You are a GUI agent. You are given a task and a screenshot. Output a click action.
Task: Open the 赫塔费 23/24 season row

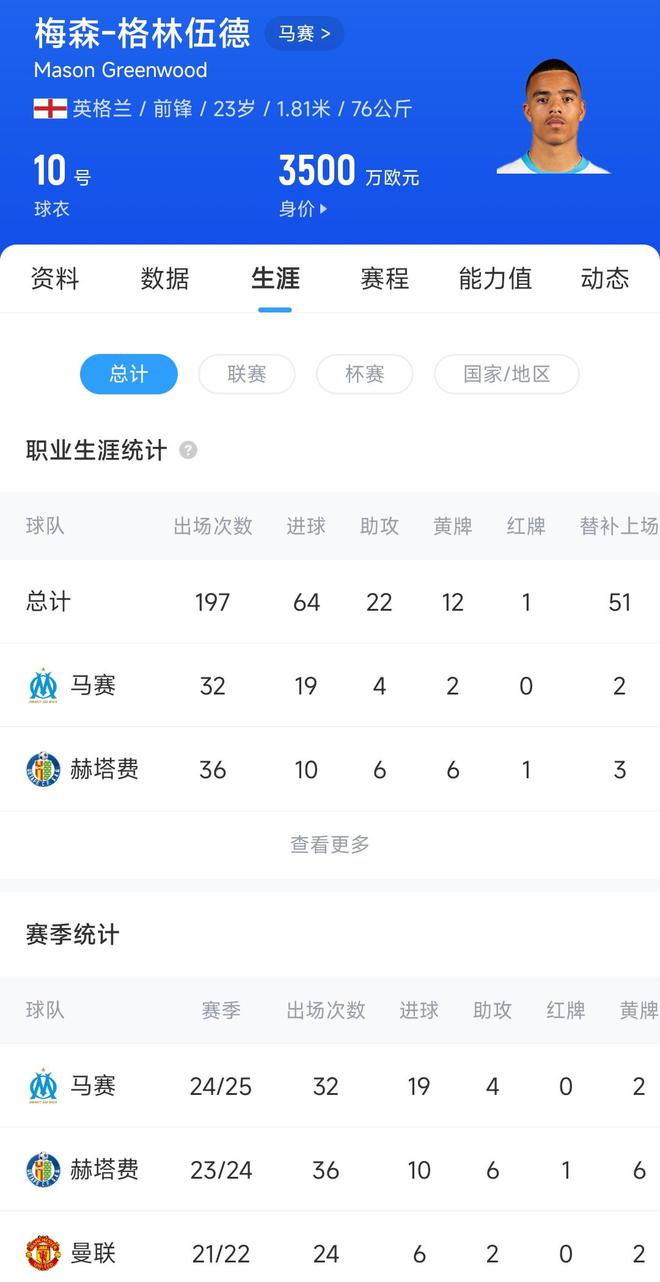coord(330,1170)
